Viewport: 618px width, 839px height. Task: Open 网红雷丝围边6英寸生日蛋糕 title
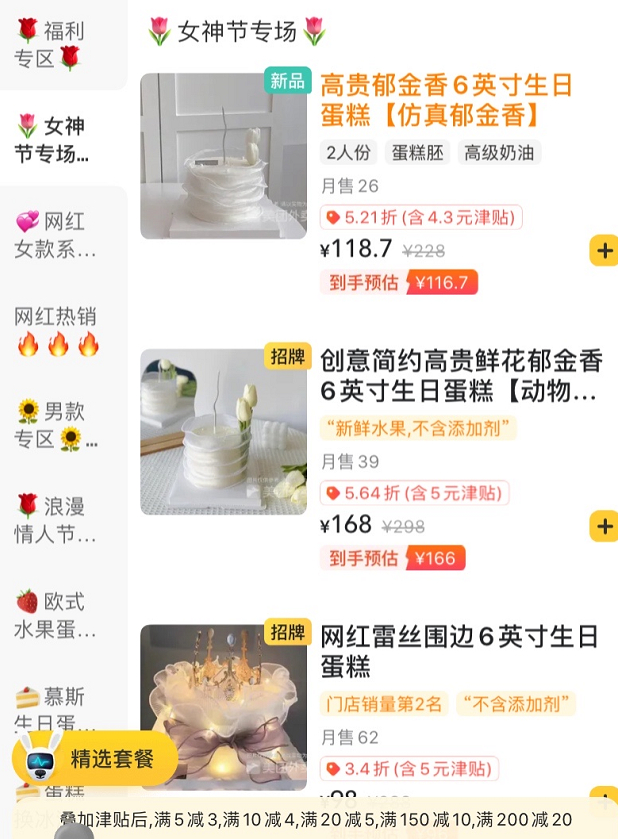[459, 651]
